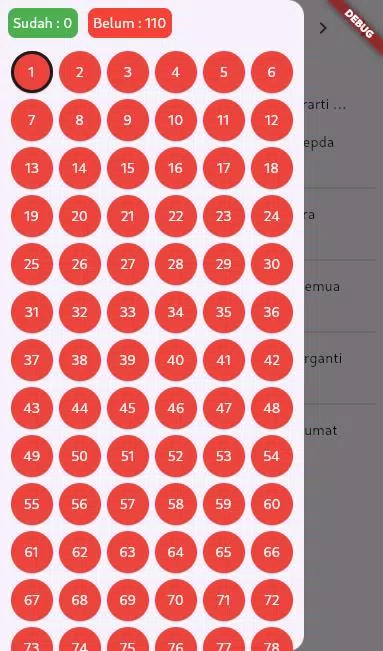Go to question number 61

32,552
